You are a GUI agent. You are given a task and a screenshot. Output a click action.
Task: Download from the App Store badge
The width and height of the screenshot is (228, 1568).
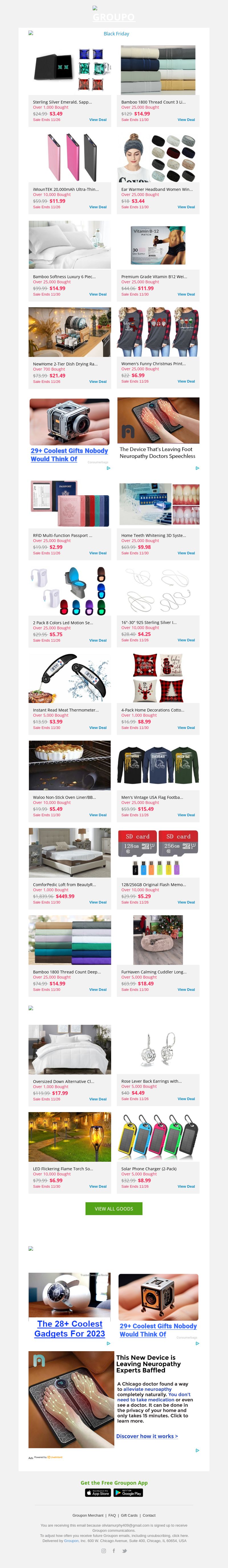[98, 1492]
